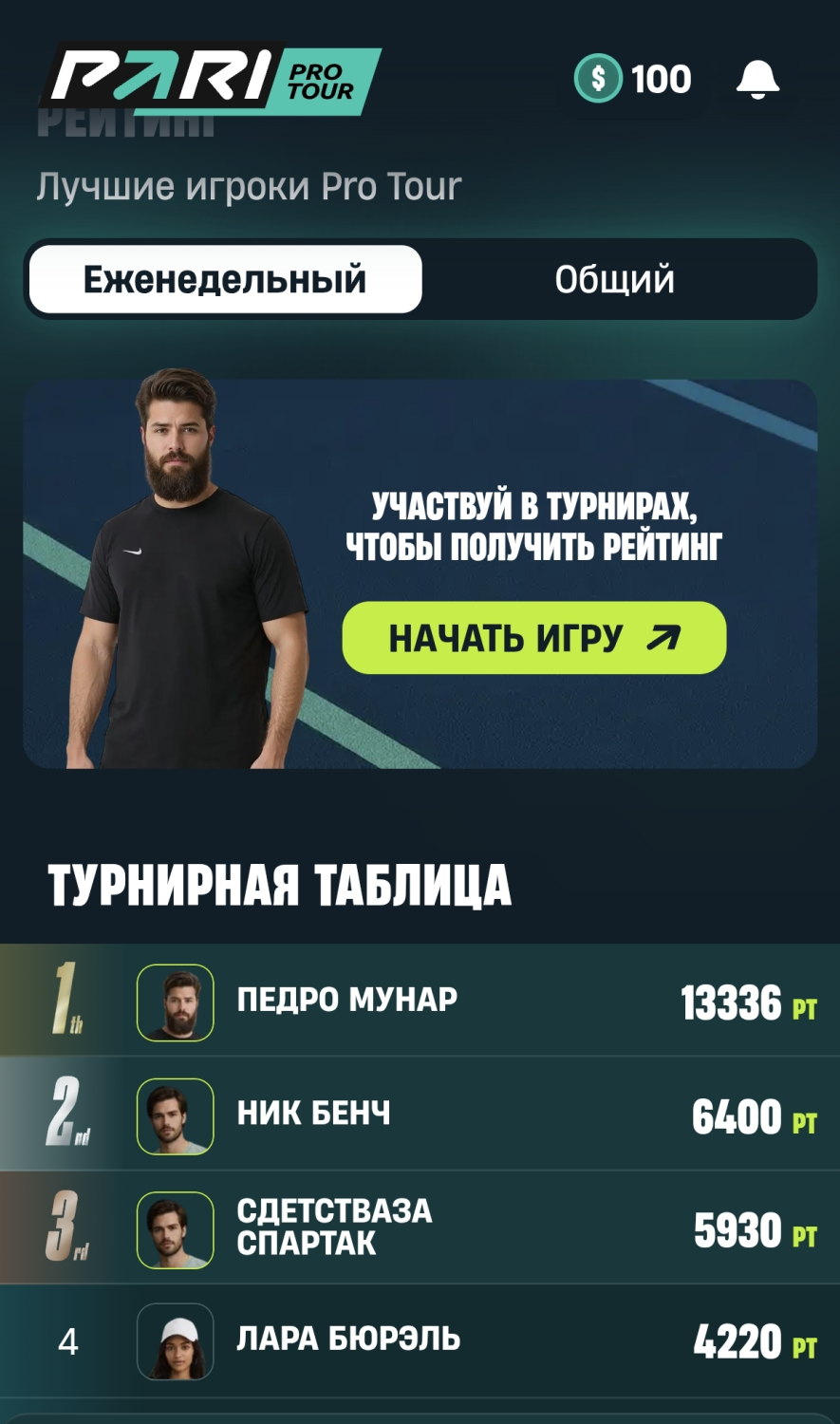Switch to the Общий tab
The height and width of the screenshot is (1424, 840).
[x=615, y=280]
